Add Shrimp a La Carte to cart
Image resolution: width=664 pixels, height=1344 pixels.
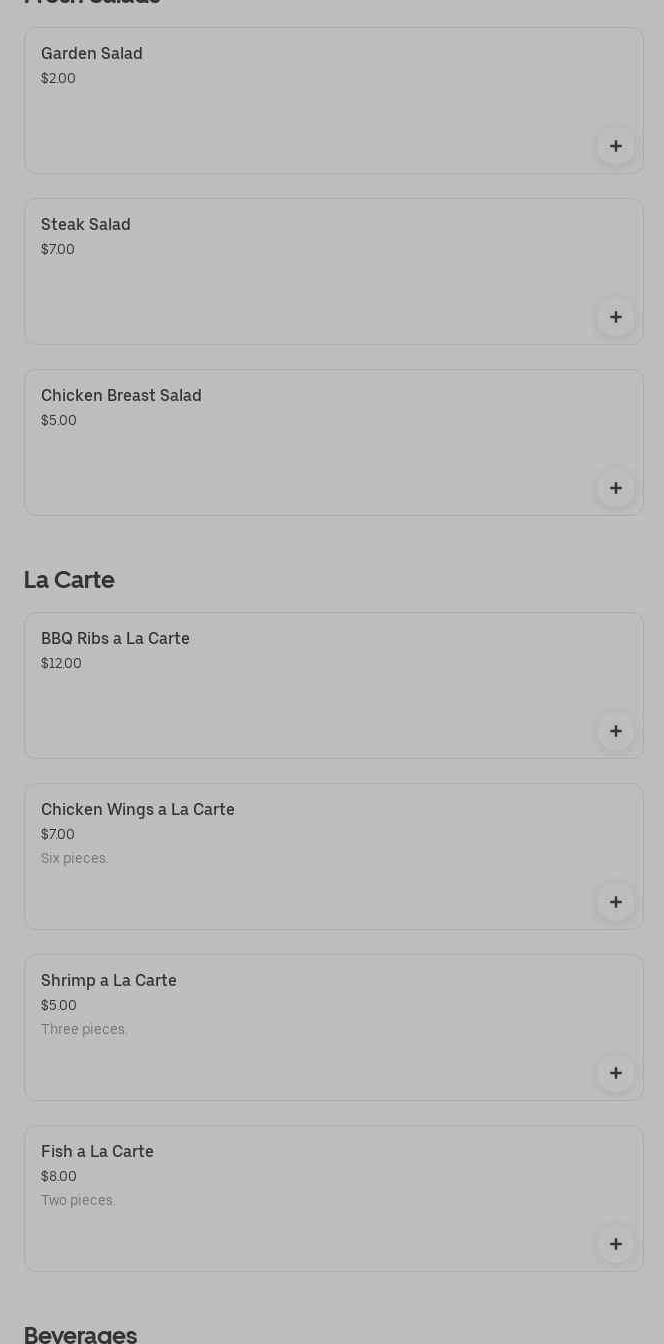616,1073
